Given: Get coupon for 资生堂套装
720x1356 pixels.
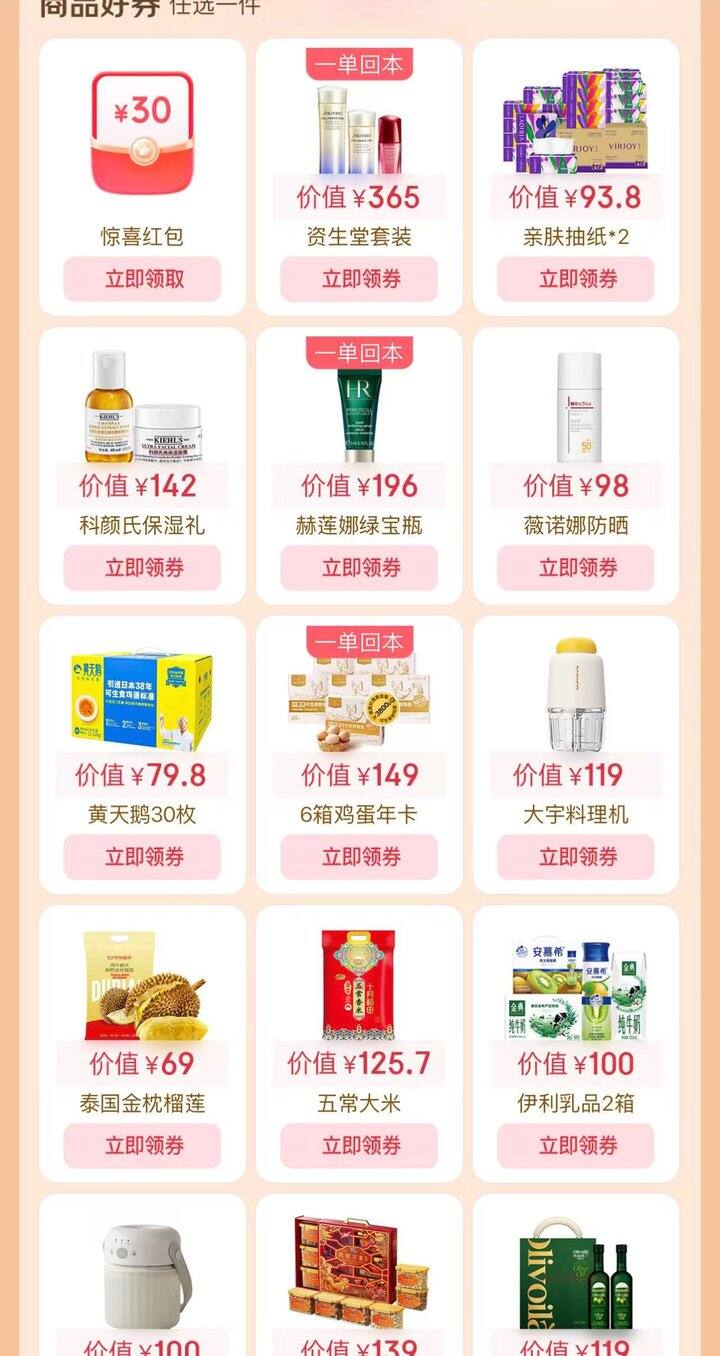Looking at the screenshot, I should pyautogui.click(x=359, y=279).
